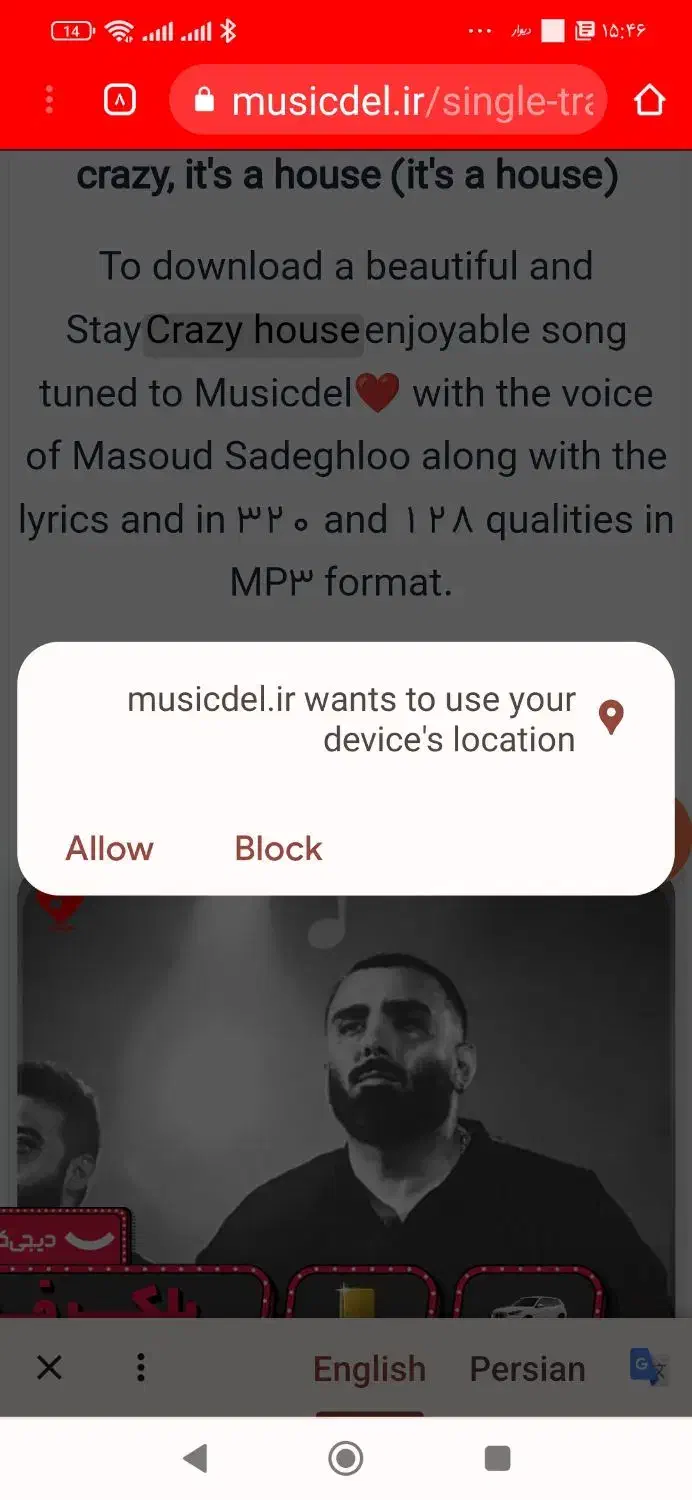
Task: Switch page language to Persian
Action: click(527, 1368)
